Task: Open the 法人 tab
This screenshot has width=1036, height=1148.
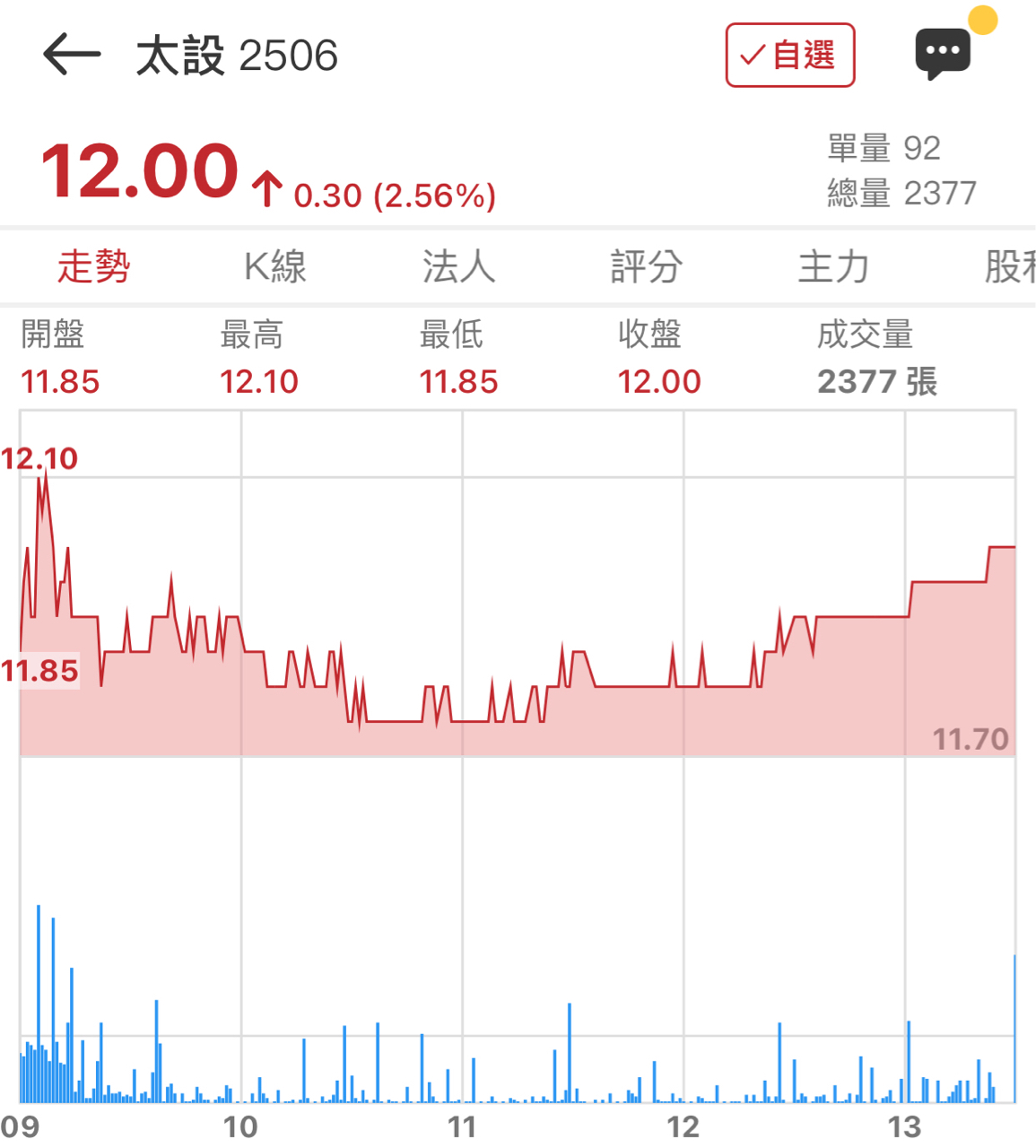Action: [458, 267]
